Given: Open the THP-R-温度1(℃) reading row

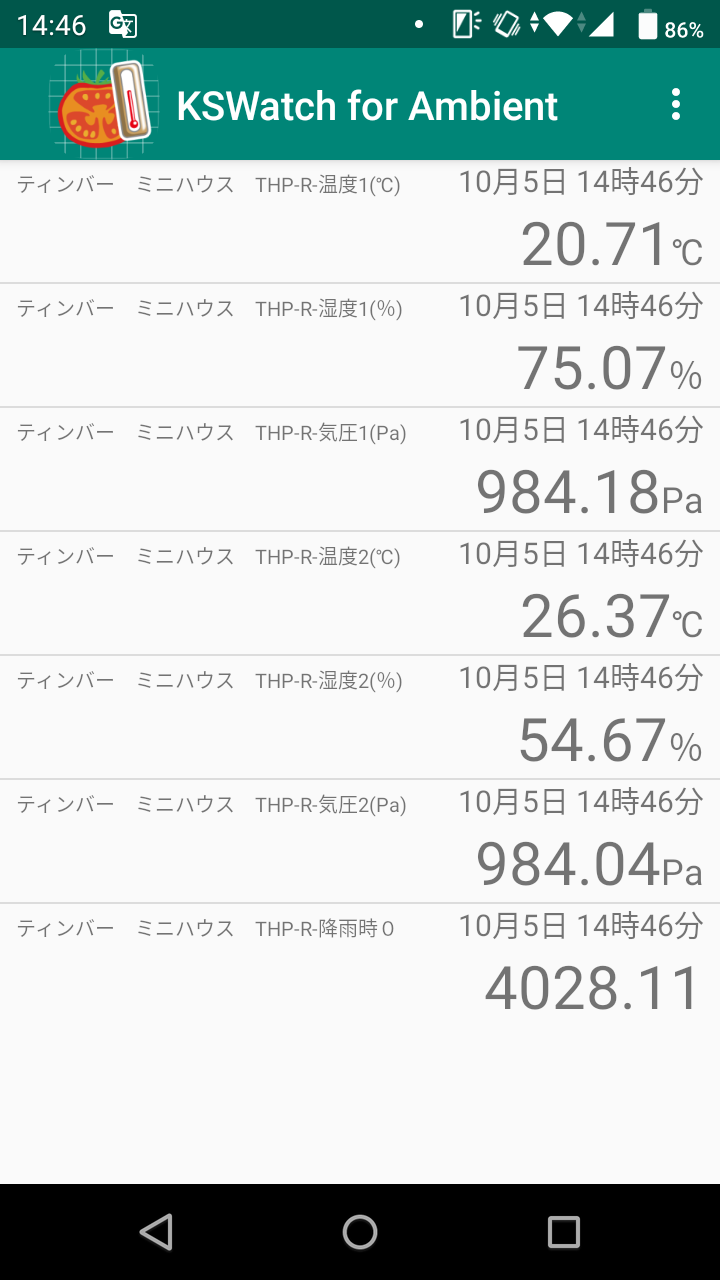Looking at the screenshot, I should [x=360, y=222].
